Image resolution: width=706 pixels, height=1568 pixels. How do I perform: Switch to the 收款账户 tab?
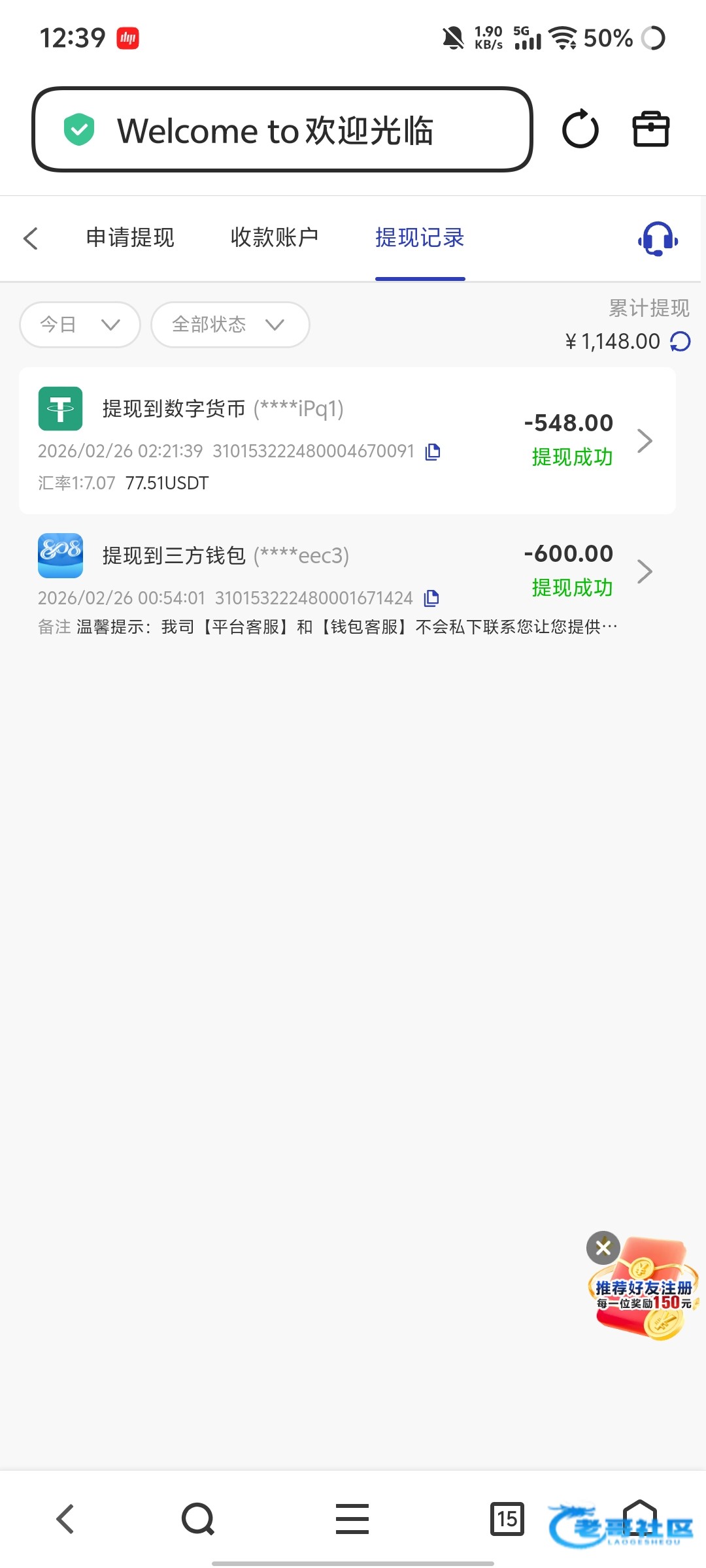275,238
